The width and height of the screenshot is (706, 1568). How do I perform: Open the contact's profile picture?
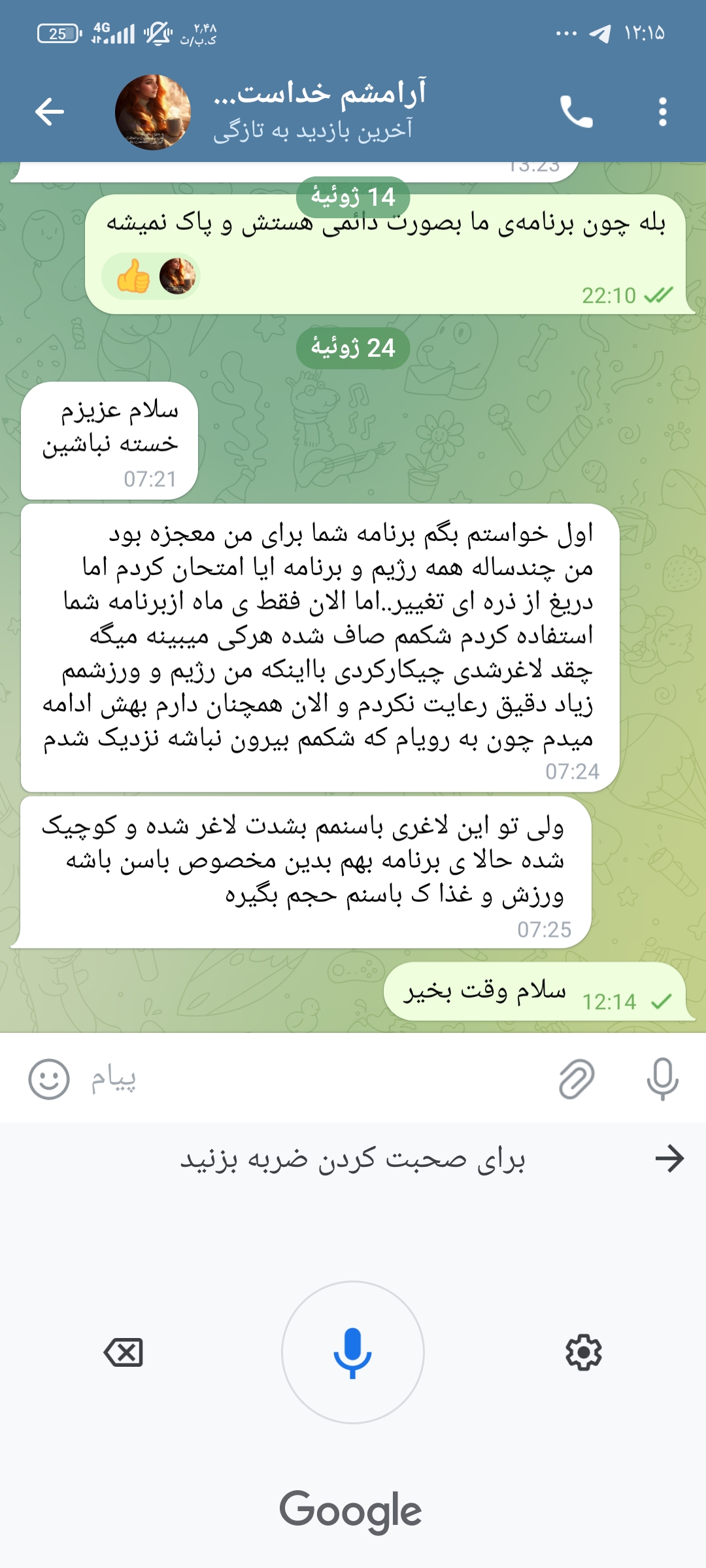pos(153,112)
